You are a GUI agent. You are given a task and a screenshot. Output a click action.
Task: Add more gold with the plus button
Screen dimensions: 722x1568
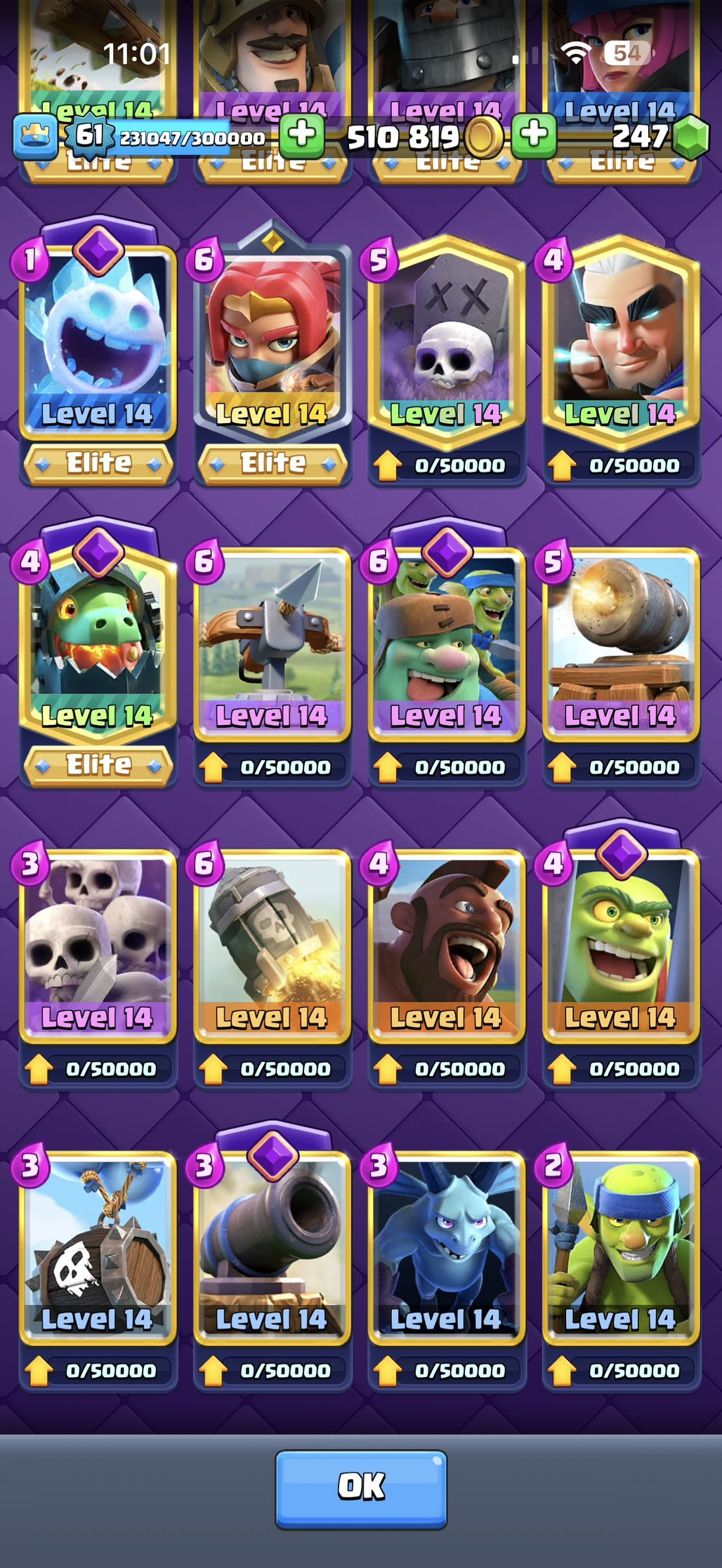(302, 135)
